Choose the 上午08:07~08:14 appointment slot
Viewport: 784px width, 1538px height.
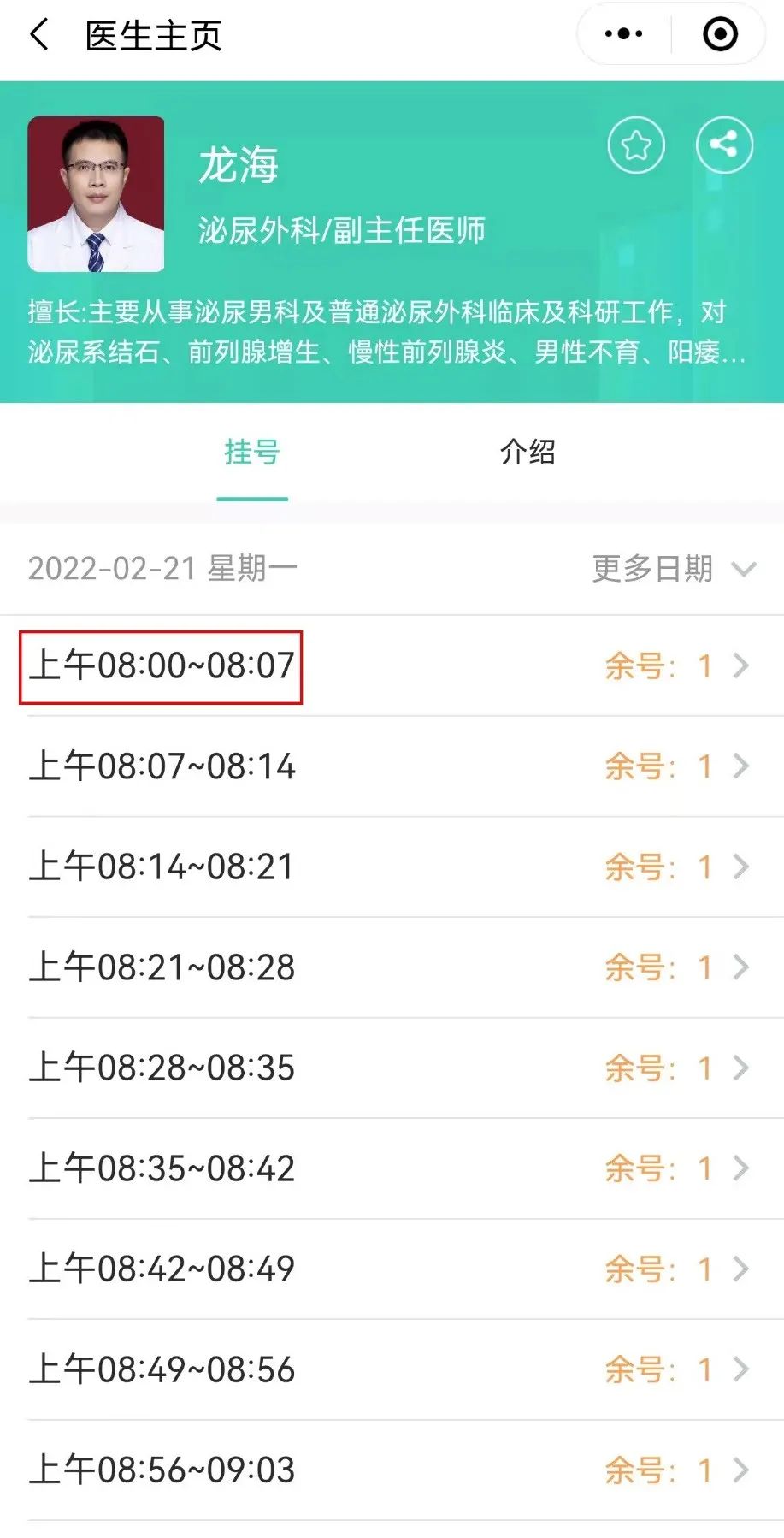[x=392, y=766]
